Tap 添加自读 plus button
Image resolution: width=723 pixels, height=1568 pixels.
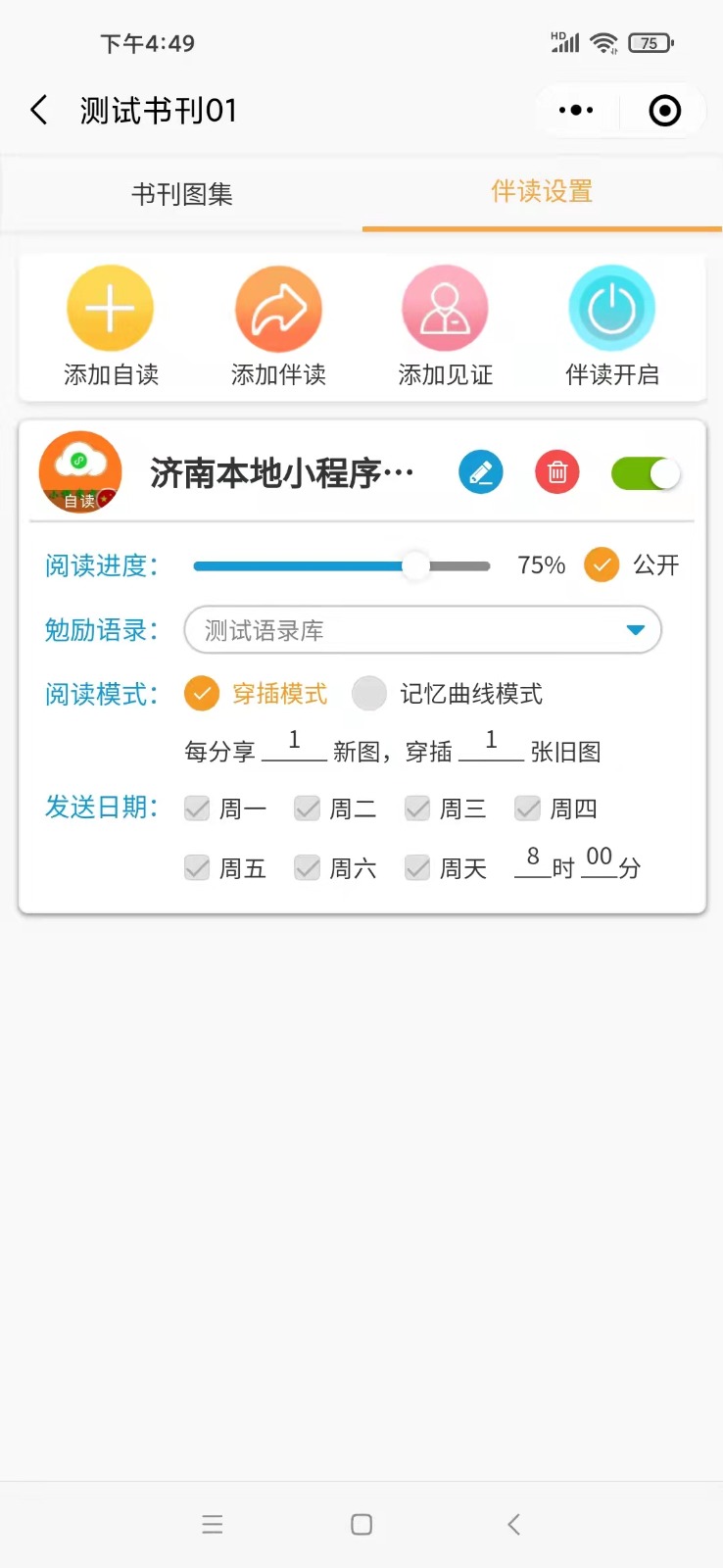[x=111, y=309]
